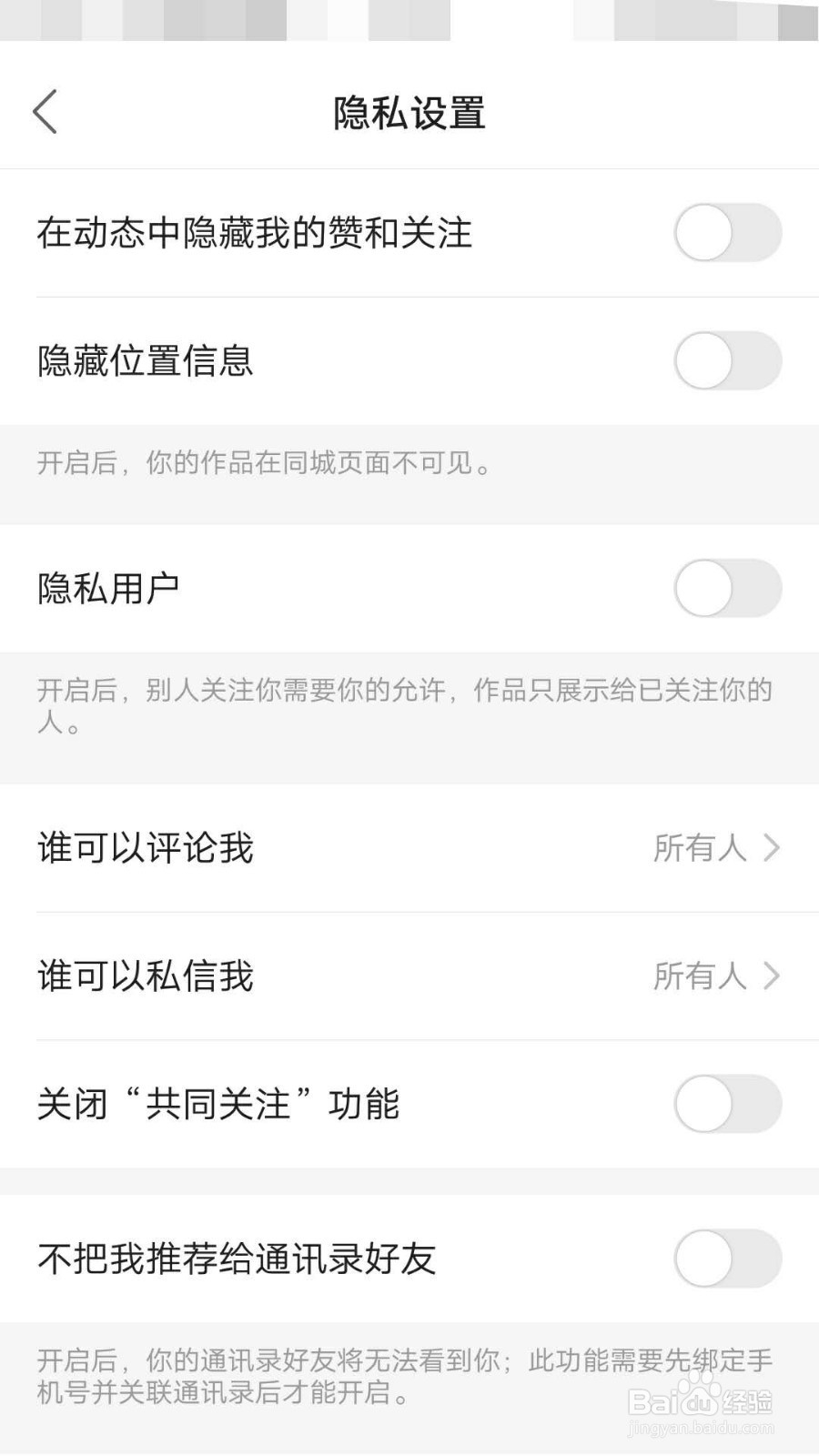819x1456 pixels.
Task: Click the 隐藏位置信息 label
Action: (x=147, y=361)
